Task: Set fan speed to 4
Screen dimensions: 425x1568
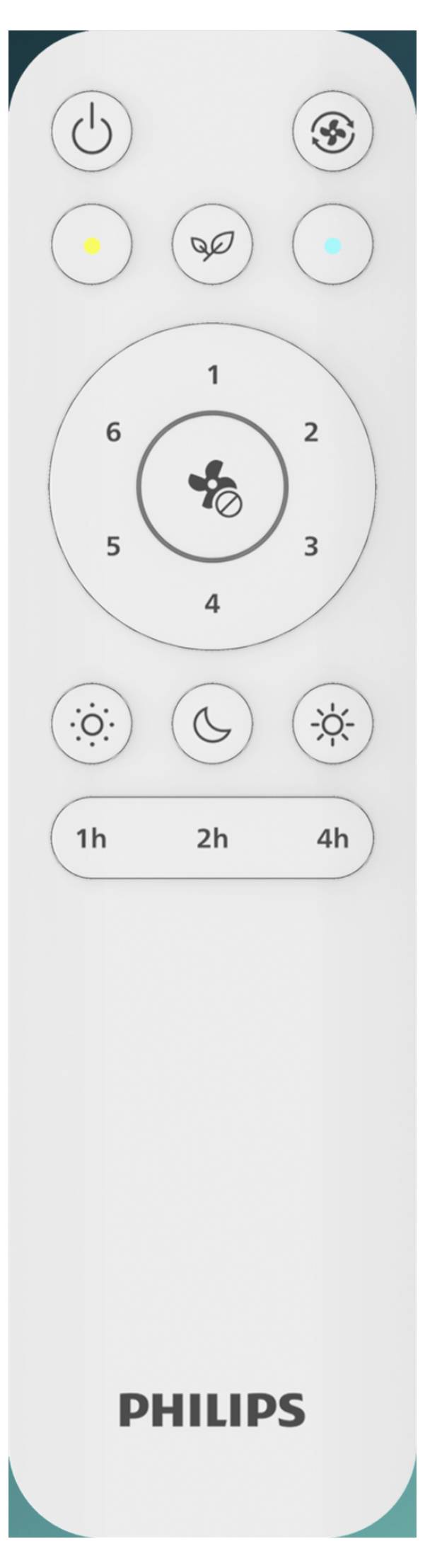Action: 212,604
